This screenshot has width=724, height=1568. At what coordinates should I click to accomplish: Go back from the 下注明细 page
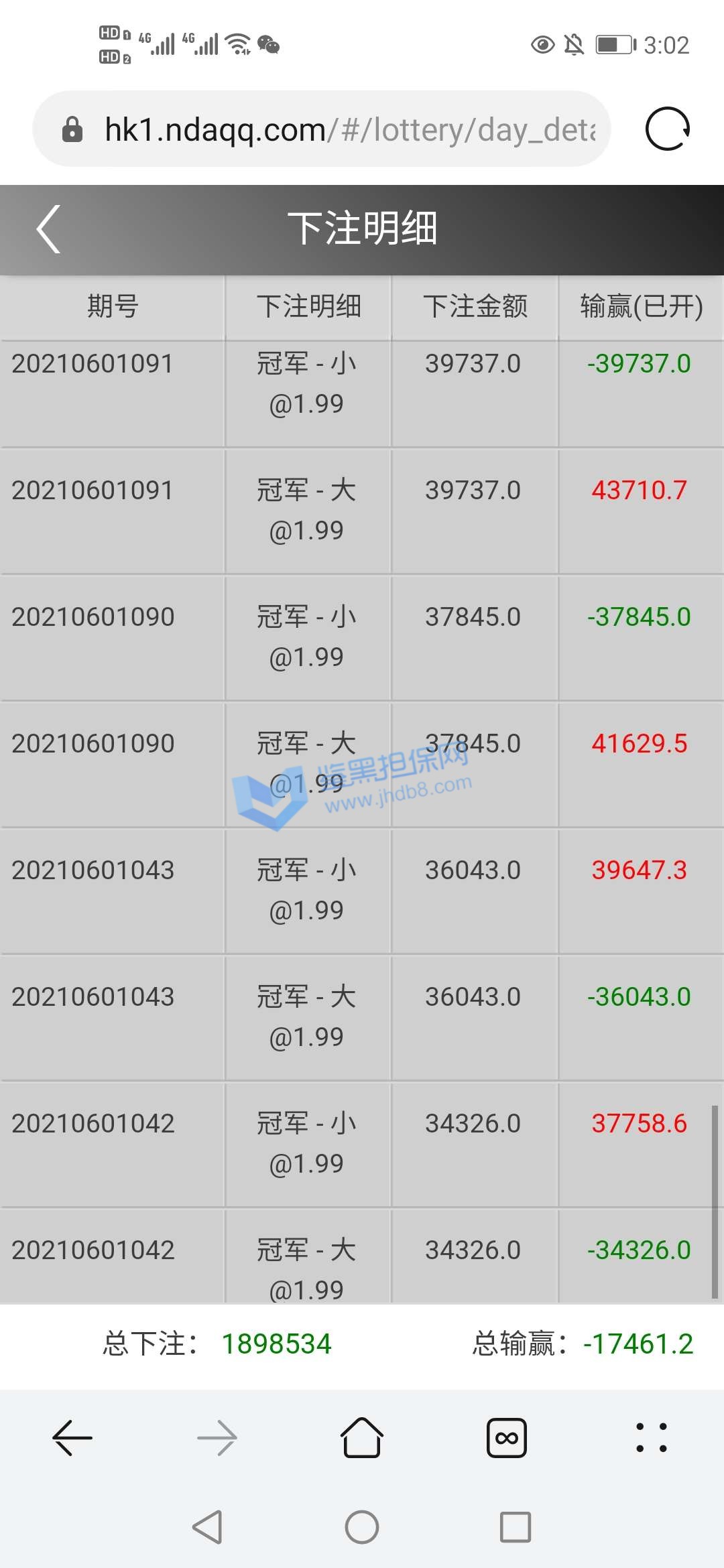[48, 228]
